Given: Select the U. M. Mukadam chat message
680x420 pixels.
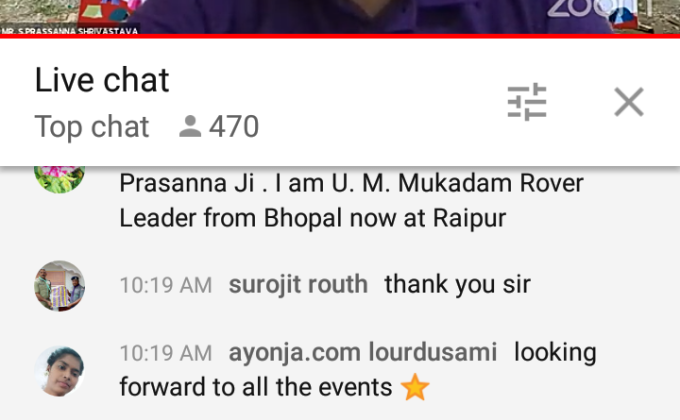Looking at the screenshot, I should pos(350,201).
